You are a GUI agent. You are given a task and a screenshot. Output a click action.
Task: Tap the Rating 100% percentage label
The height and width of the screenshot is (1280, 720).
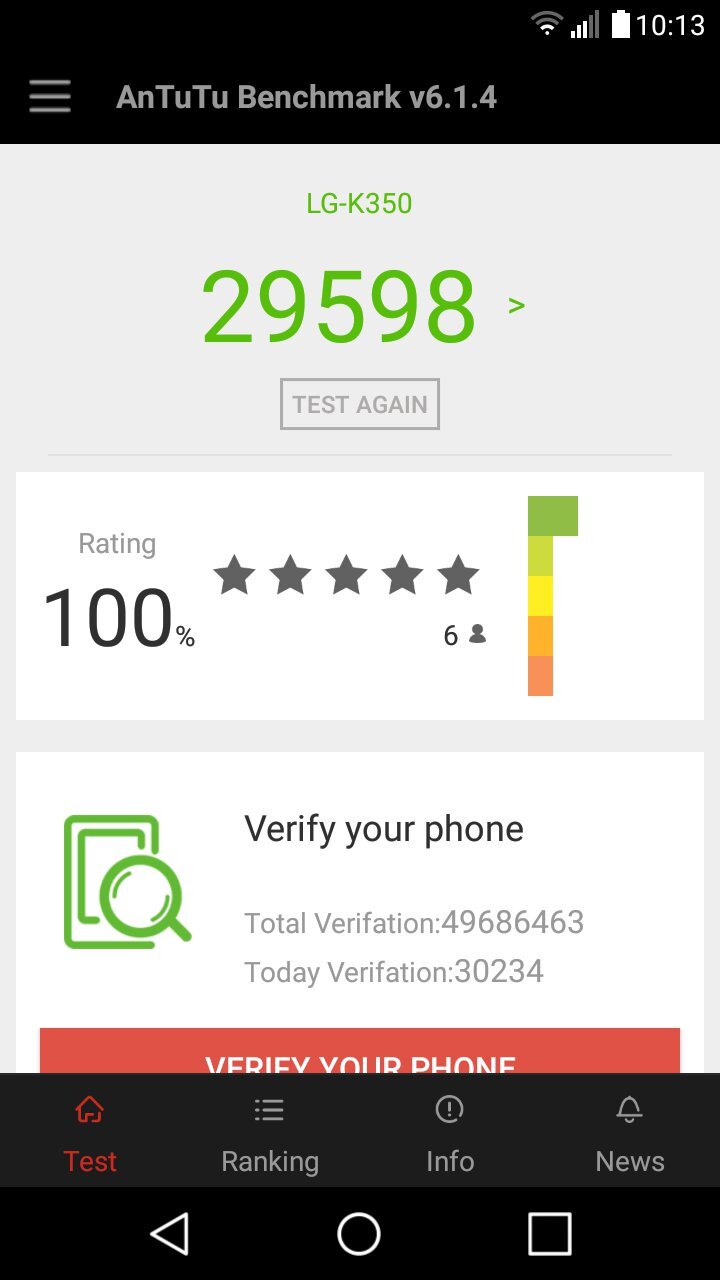coord(119,617)
